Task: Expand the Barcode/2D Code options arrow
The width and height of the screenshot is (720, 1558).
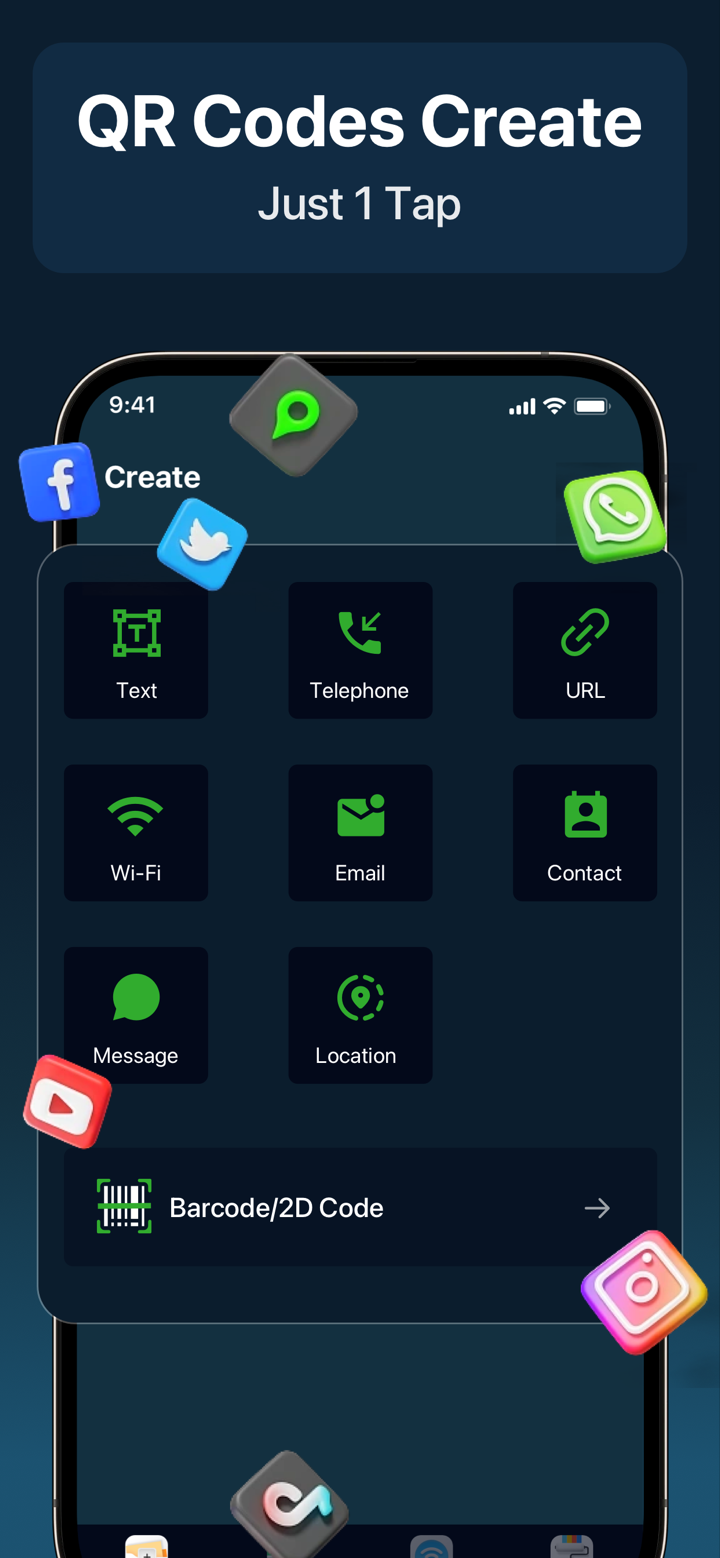Action: click(x=596, y=1207)
